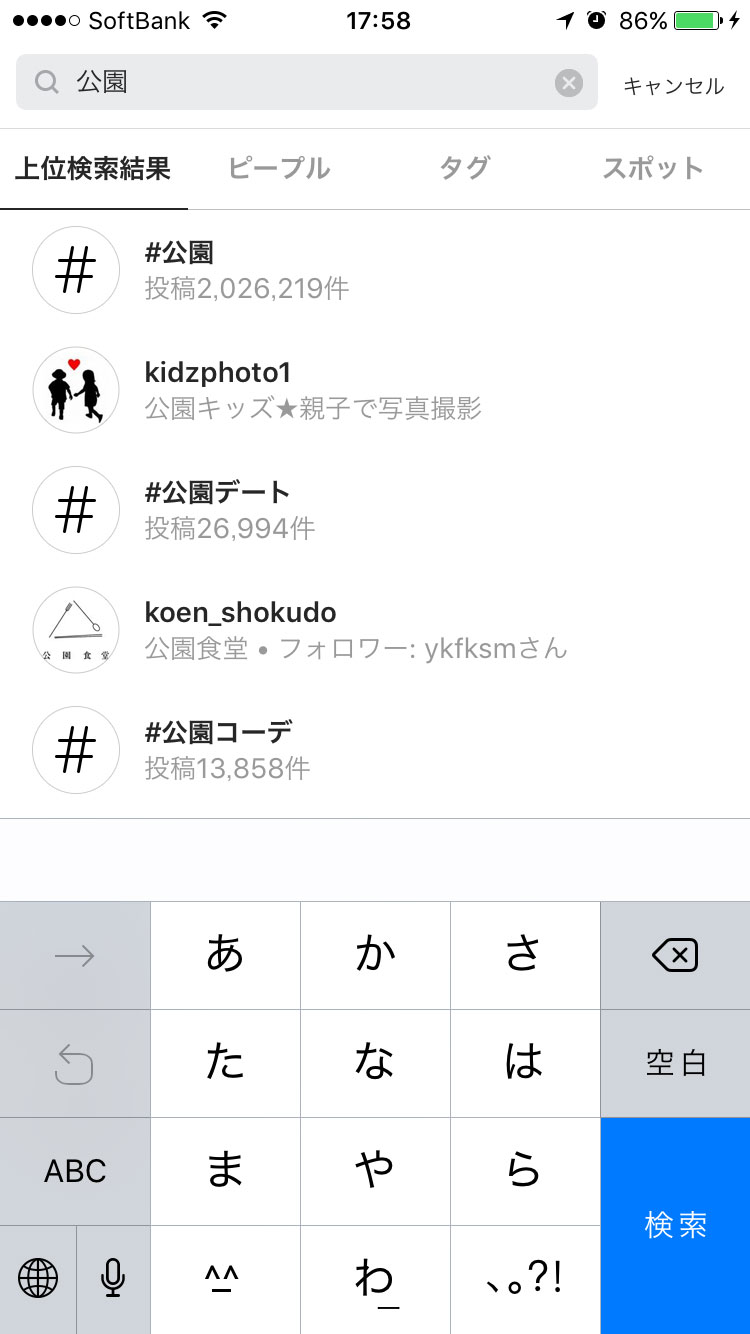Switch to the スポット tab
The image size is (750, 1334).
click(653, 169)
